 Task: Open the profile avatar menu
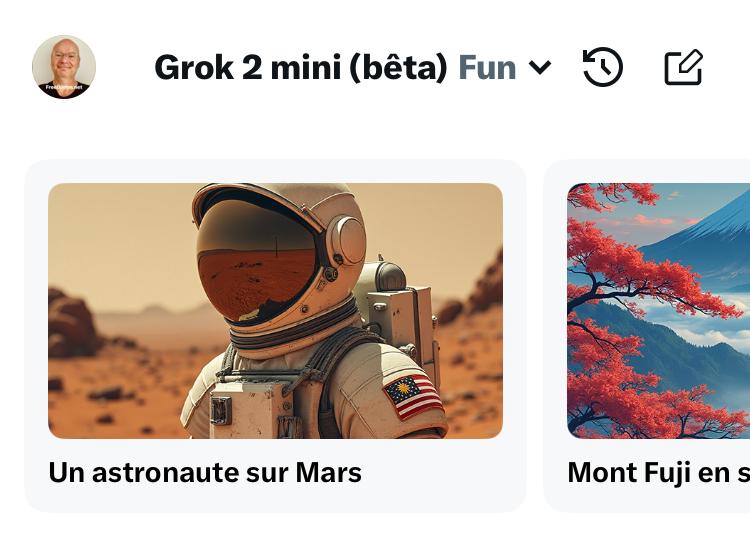point(64,67)
